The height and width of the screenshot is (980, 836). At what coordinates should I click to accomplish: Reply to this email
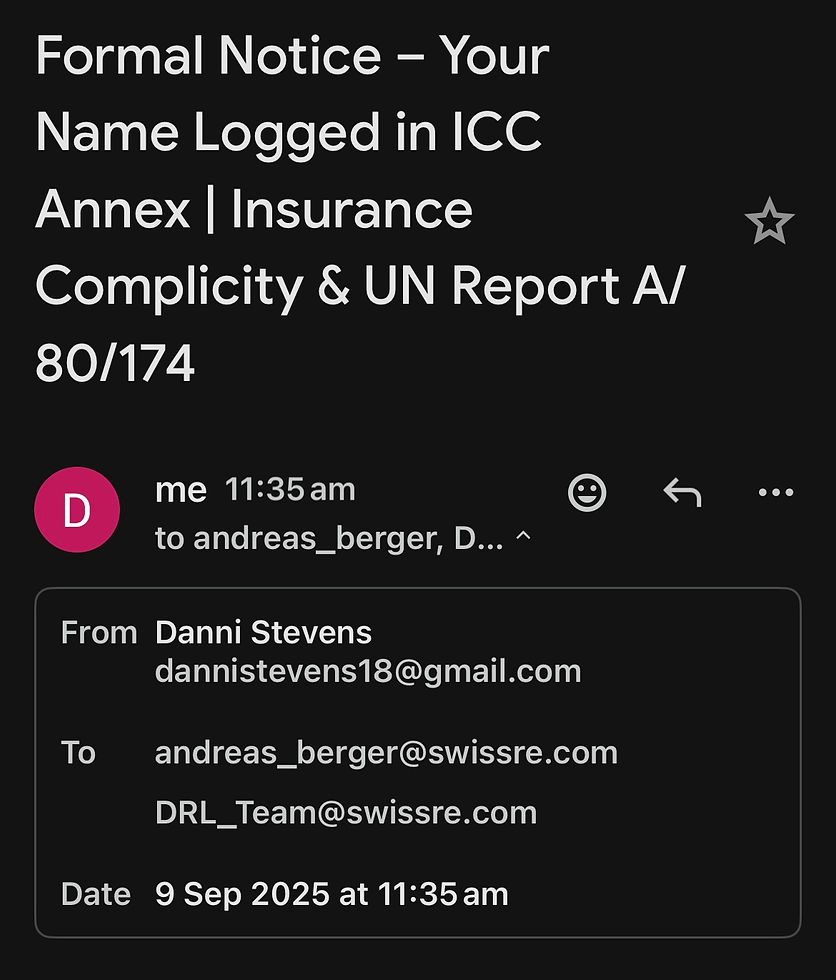click(682, 492)
